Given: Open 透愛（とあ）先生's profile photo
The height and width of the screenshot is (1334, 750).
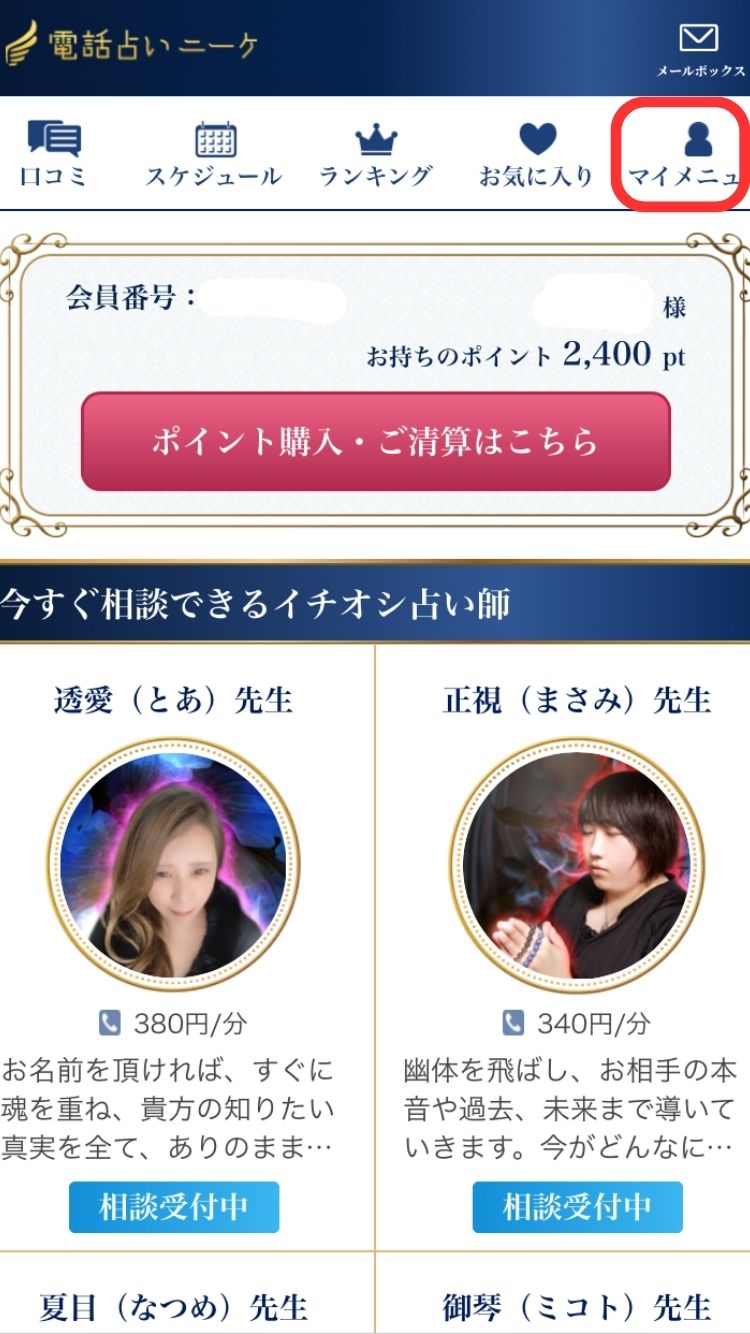Looking at the screenshot, I should [x=173, y=865].
